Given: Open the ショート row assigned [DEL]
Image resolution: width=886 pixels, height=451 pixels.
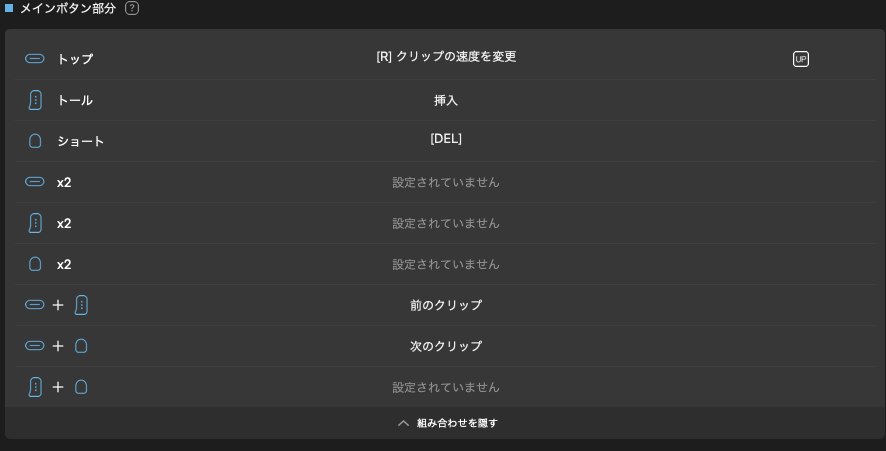Looking at the screenshot, I should point(445,141).
